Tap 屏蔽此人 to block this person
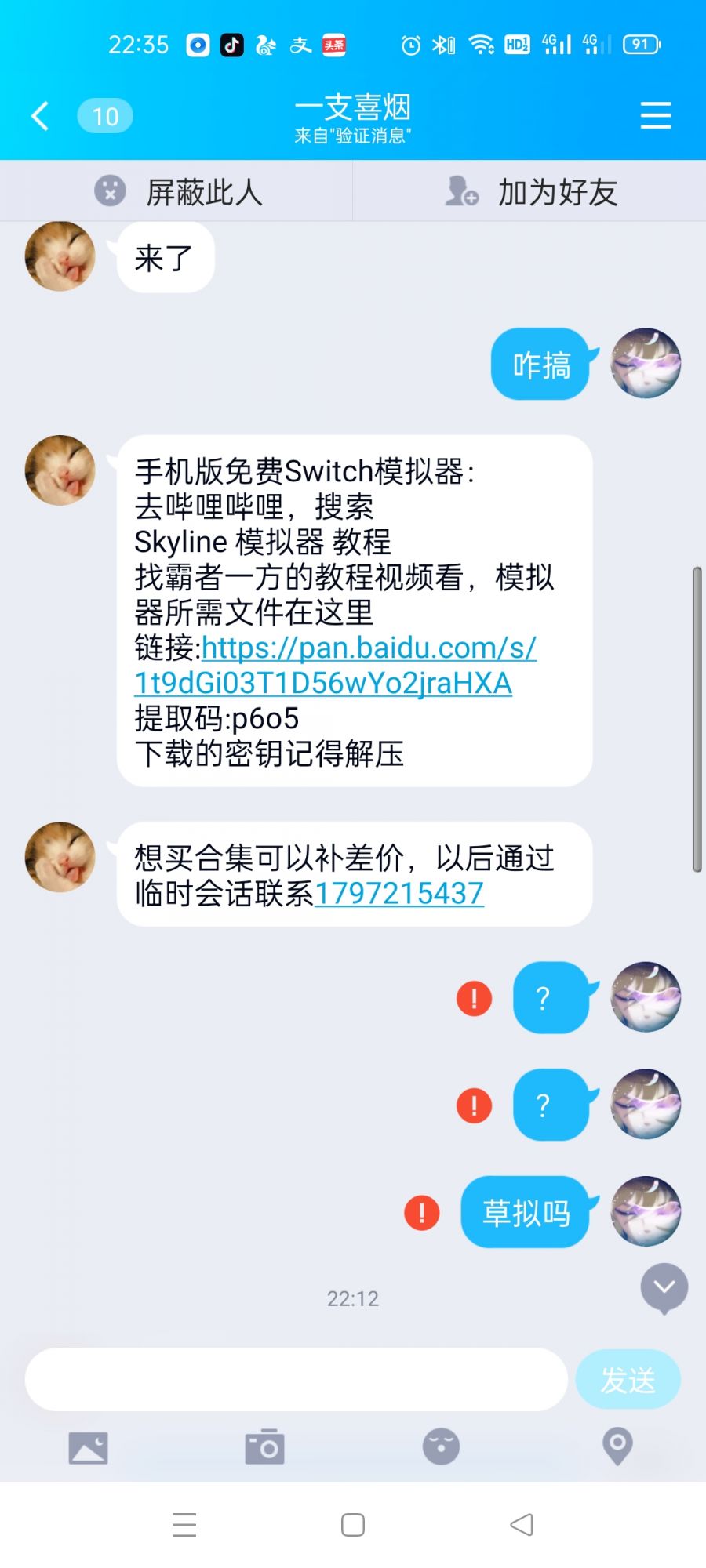The image size is (706, 1568). [x=176, y=191]
